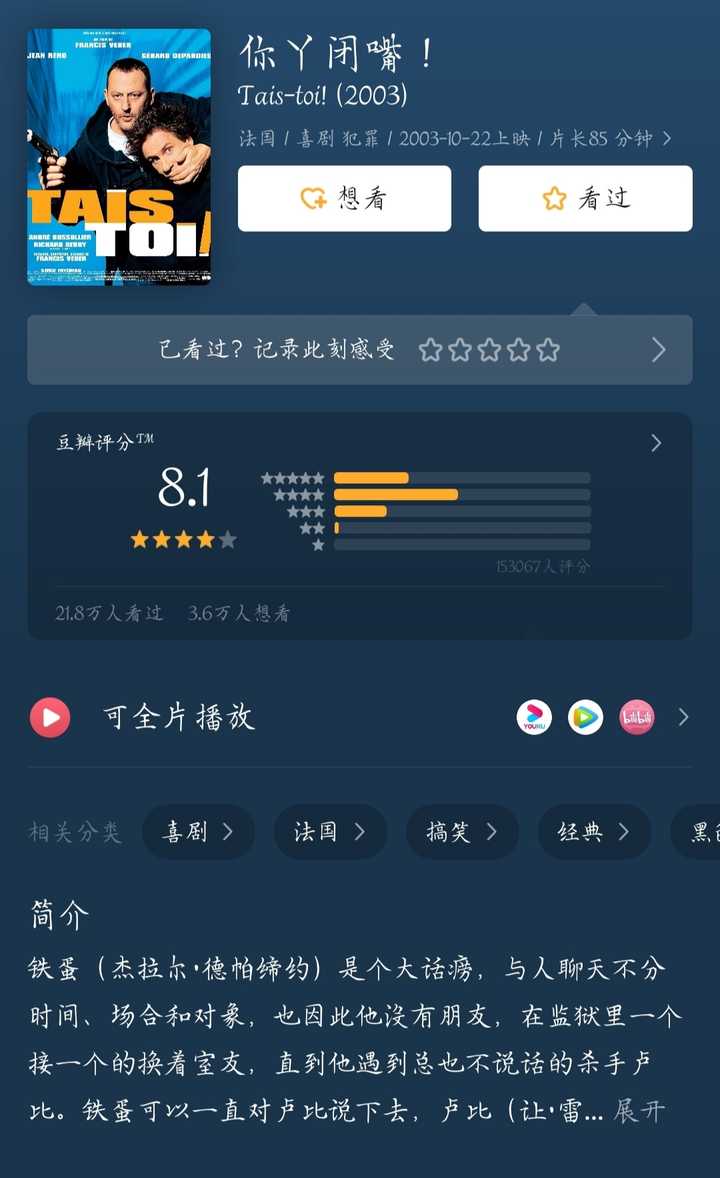
Task: Open the Tais-toi! movie poster
Action: 119,157
